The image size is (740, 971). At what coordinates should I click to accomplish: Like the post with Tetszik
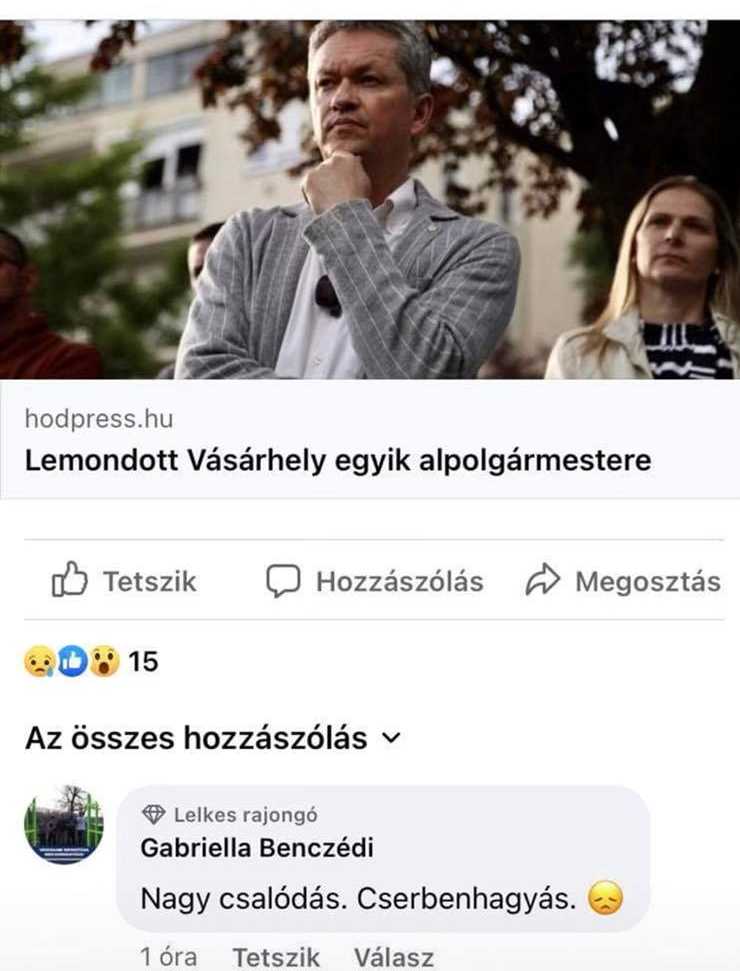124,581
